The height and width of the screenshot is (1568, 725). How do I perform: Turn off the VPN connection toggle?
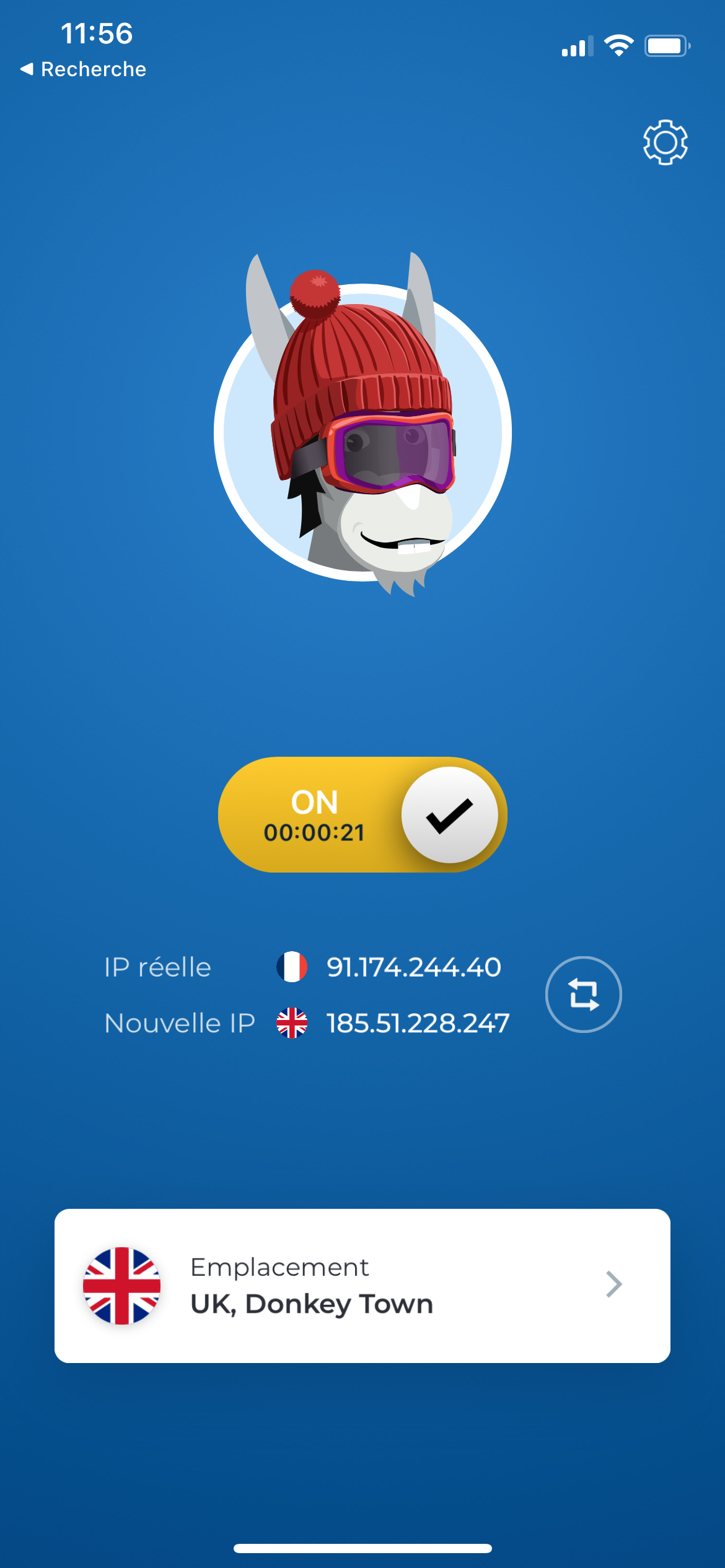pos(363,815)
